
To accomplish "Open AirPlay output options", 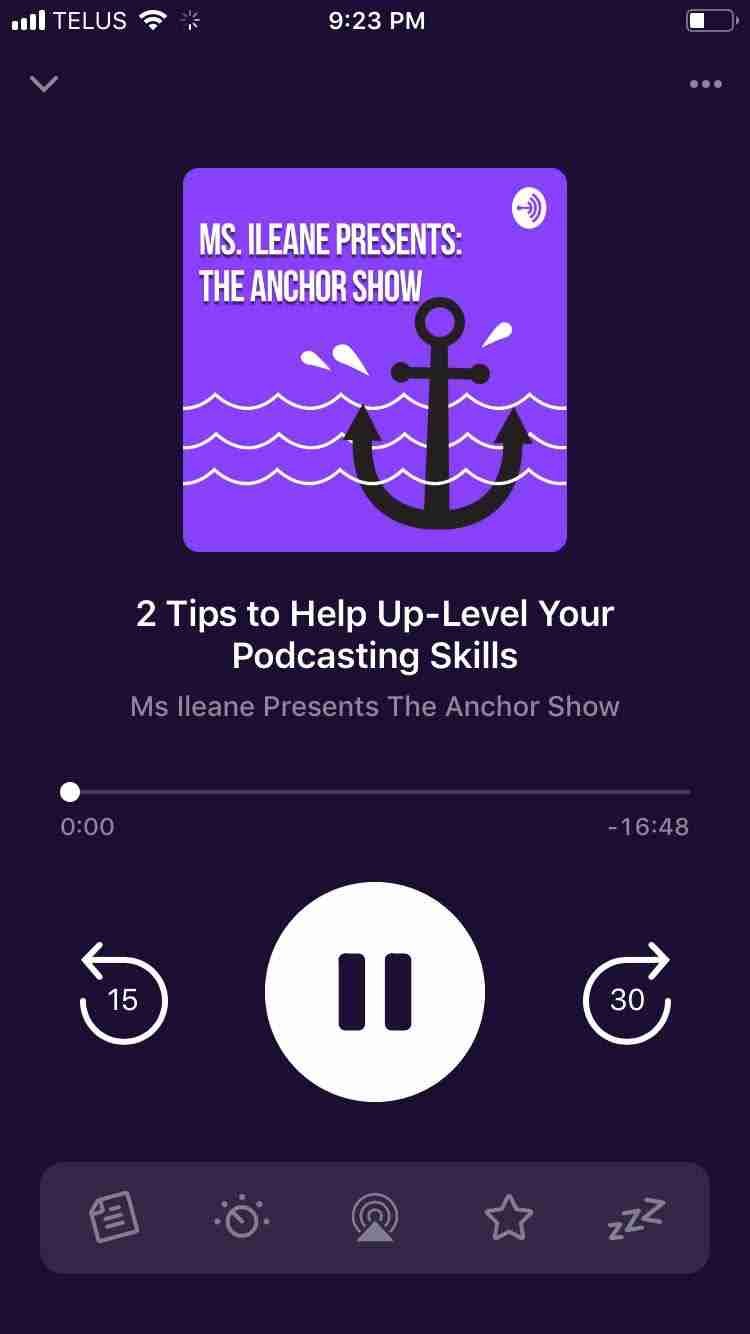I will 375,1218.
